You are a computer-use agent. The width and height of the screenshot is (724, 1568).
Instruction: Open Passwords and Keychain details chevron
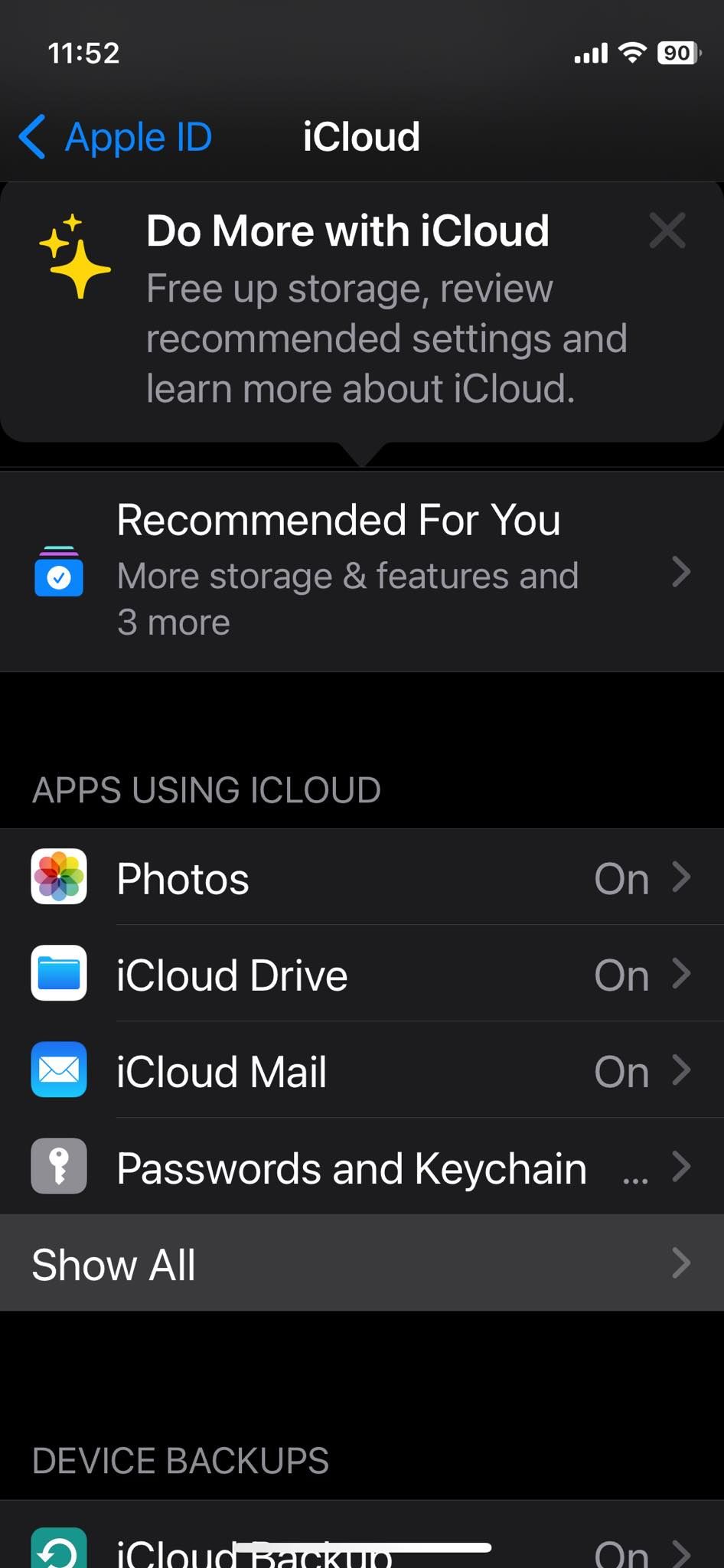681,1168
